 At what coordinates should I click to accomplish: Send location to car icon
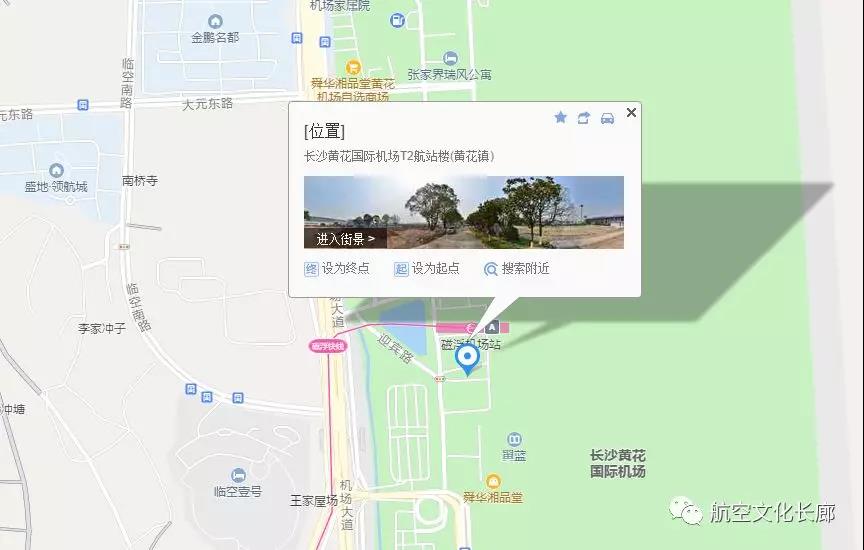click(x=607, y=117)
